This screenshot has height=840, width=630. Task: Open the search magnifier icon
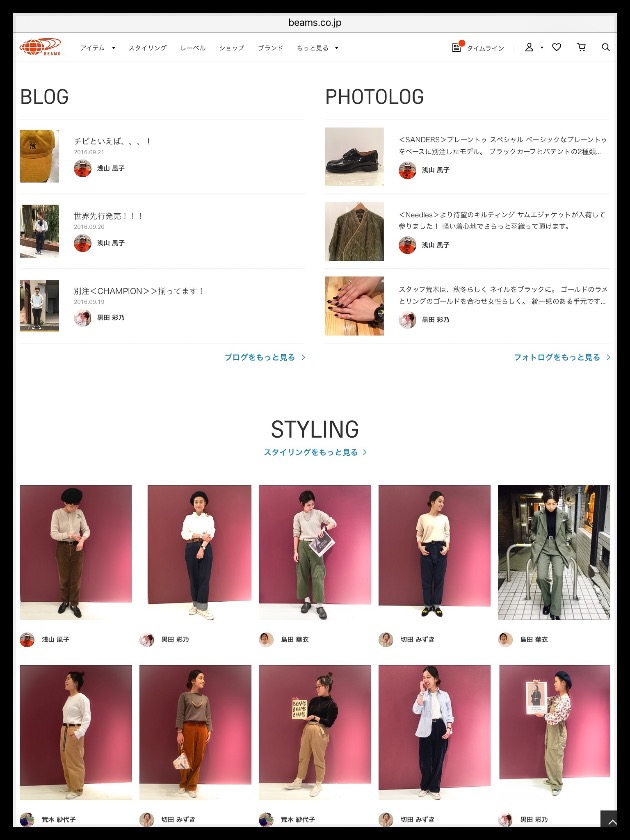pyautogui.click(x=605, y=47)
